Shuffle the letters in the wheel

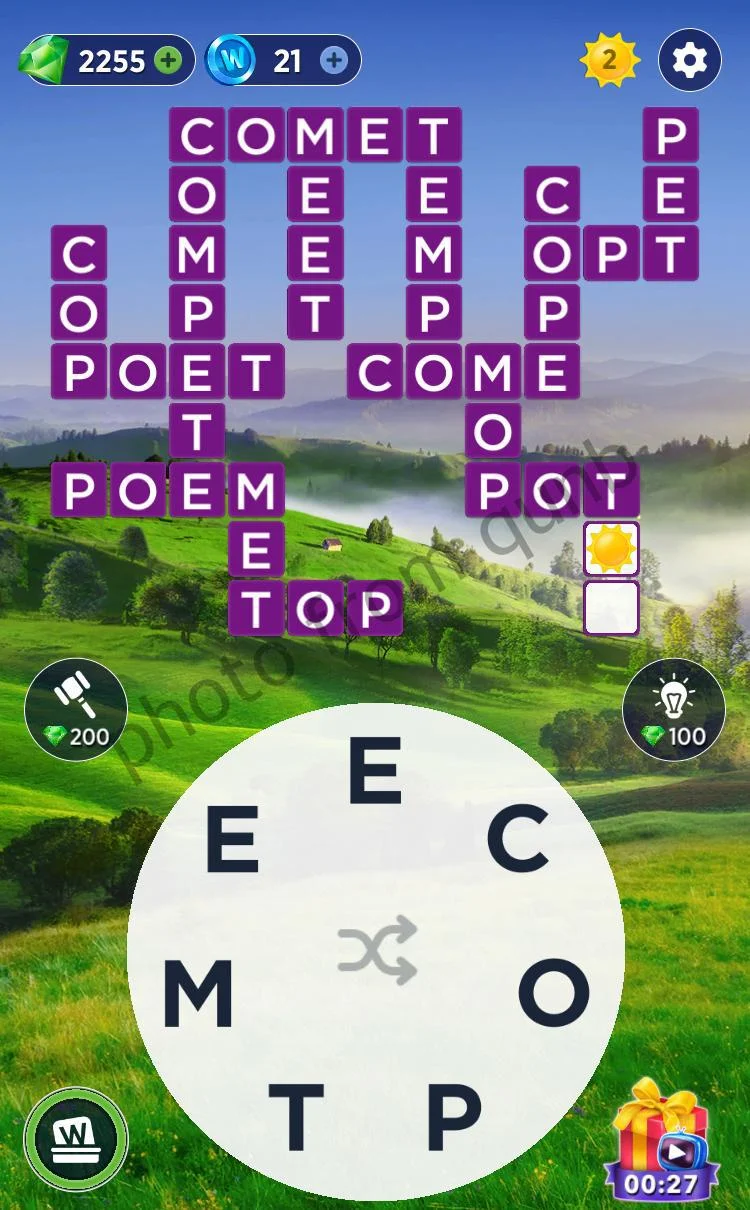377,949
